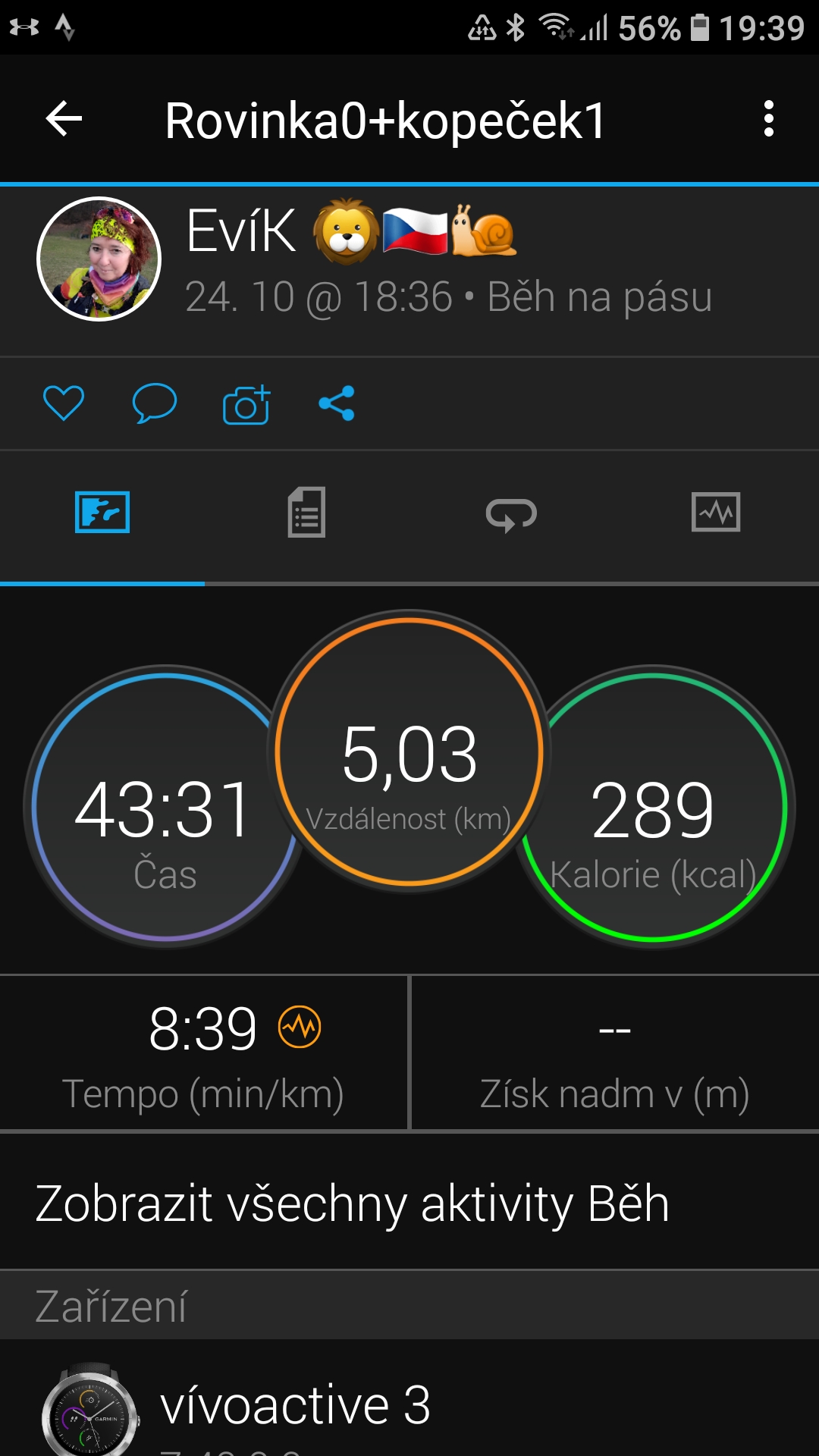Image resolution: width=819 pixels, height=1456 pixels.
Task: Switch to the stats details tab
Action: click(x=306, y=513)
